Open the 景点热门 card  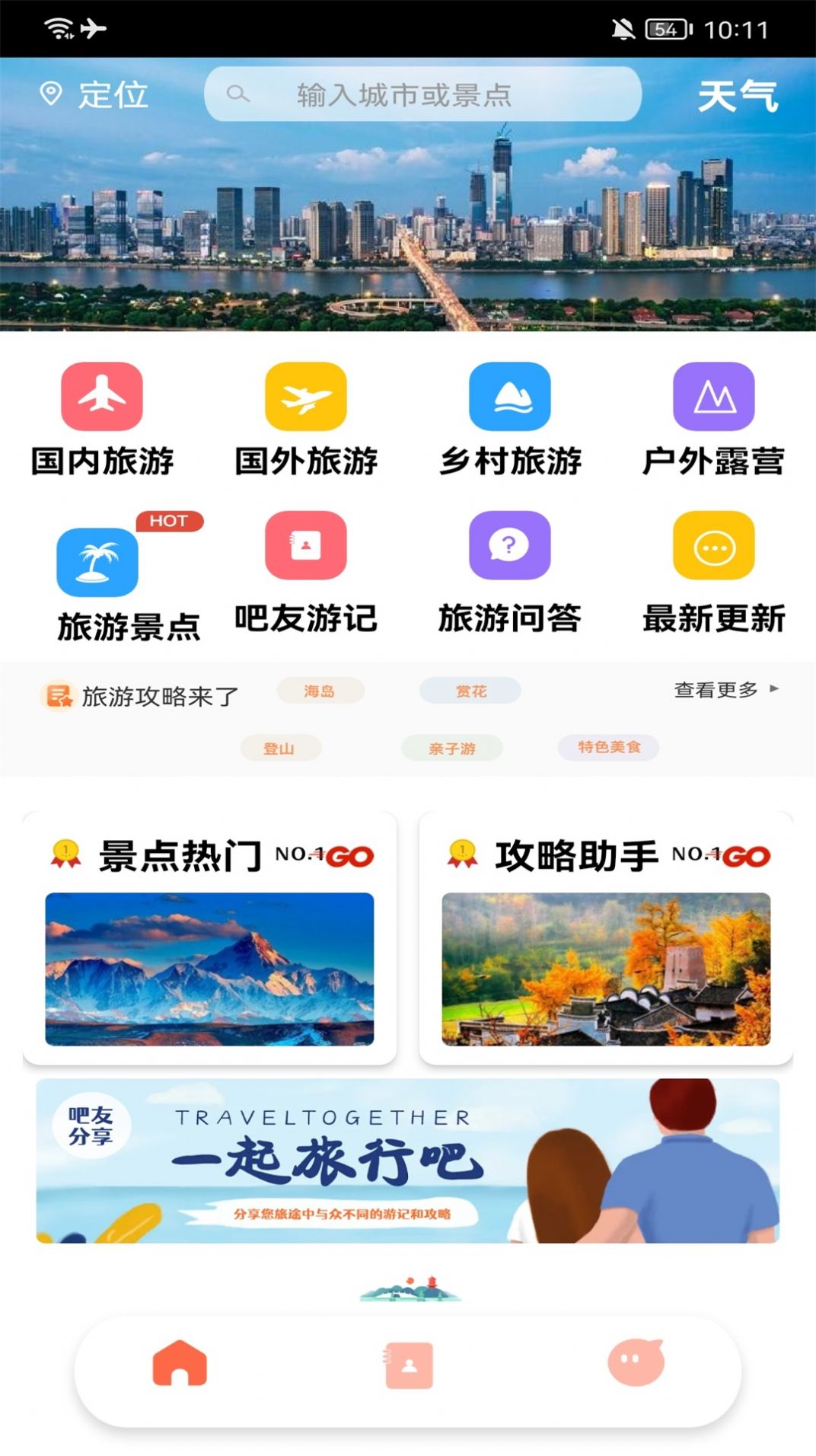(209, 938)
